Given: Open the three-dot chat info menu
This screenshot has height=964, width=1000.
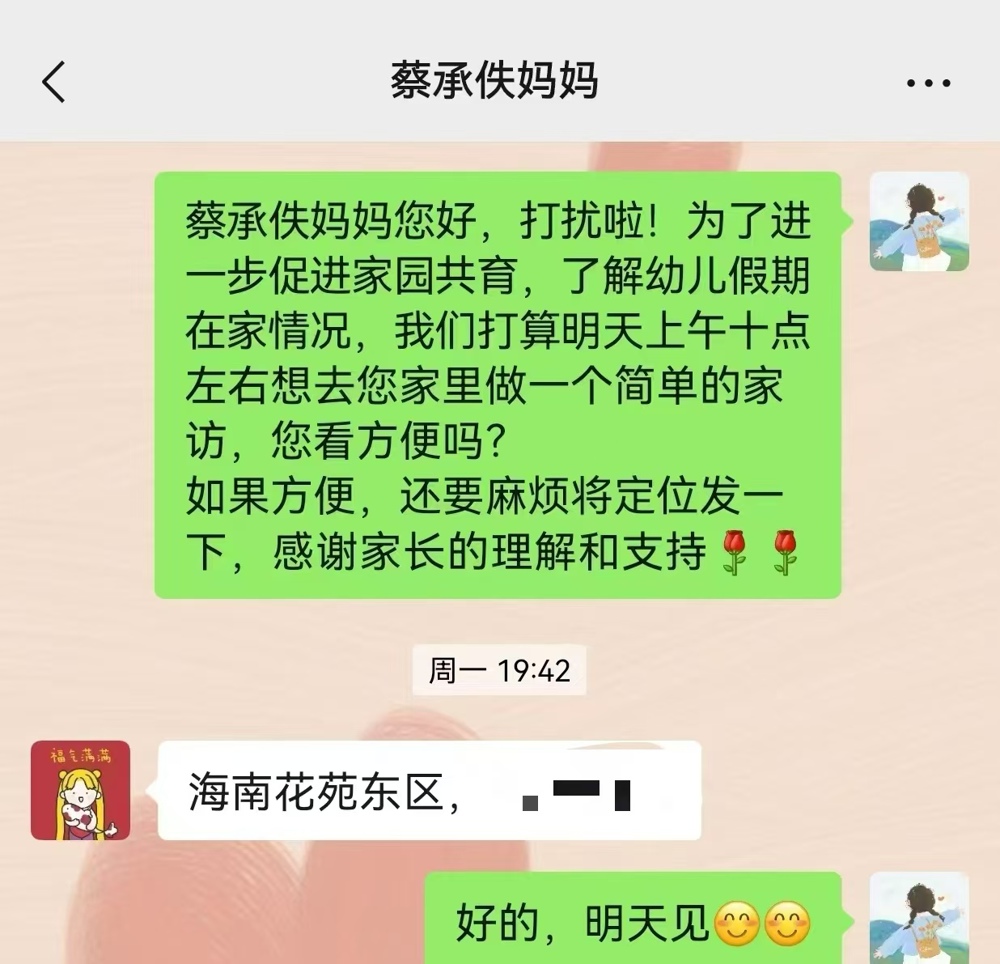Looking at the screenshot, I should coord(928,83).
